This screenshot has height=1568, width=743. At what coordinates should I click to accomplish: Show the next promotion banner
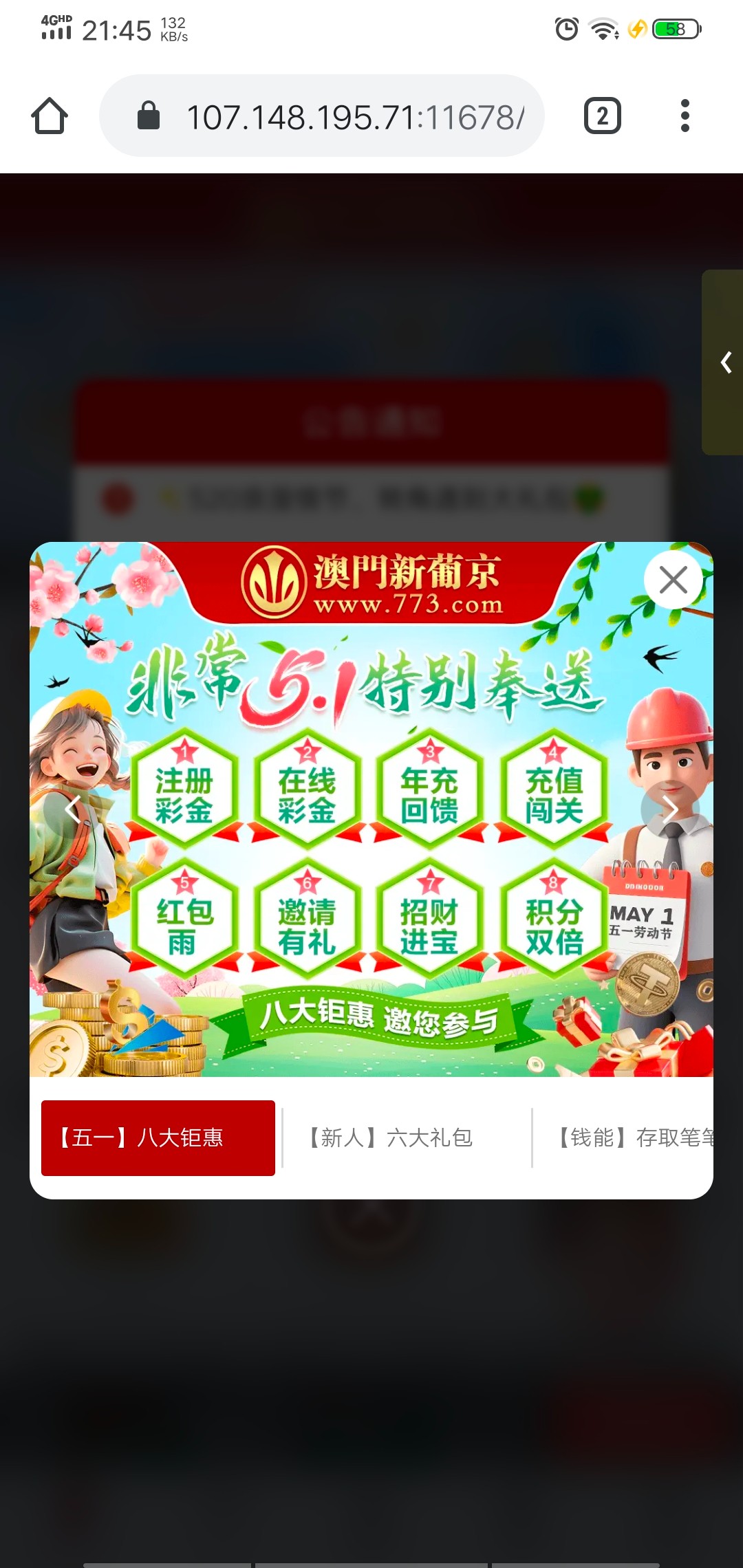(x=669, y=809)
